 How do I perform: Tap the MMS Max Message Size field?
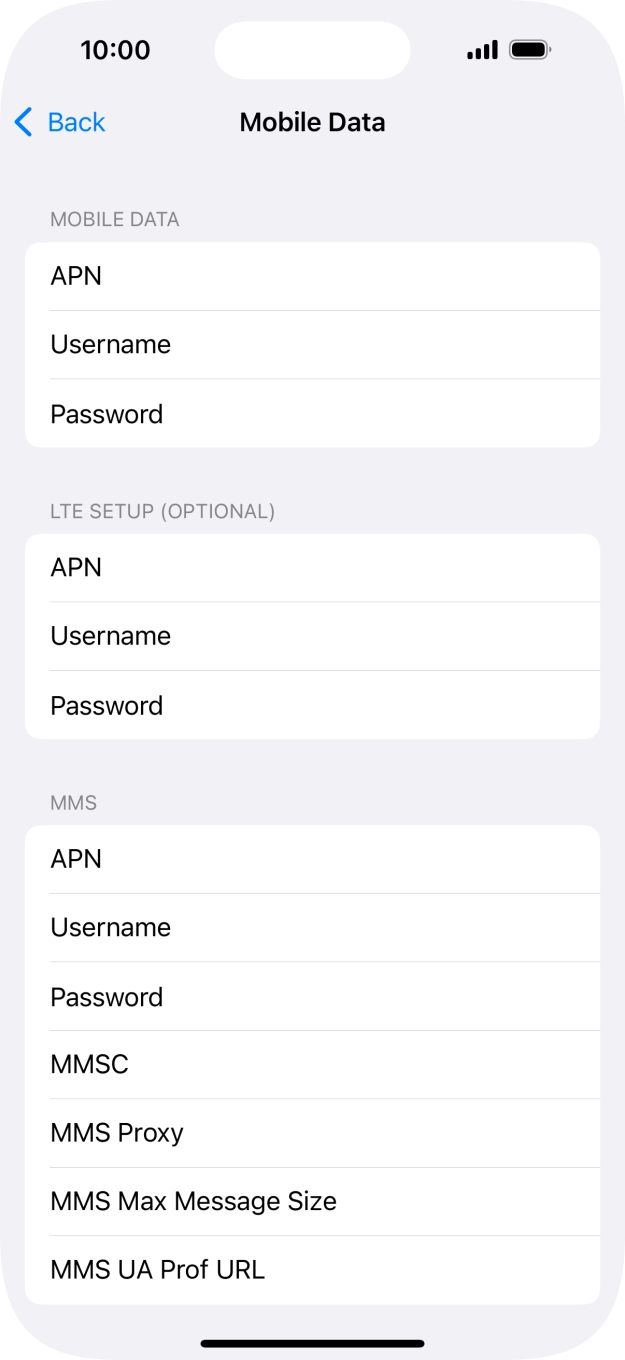click(312, 1201)
